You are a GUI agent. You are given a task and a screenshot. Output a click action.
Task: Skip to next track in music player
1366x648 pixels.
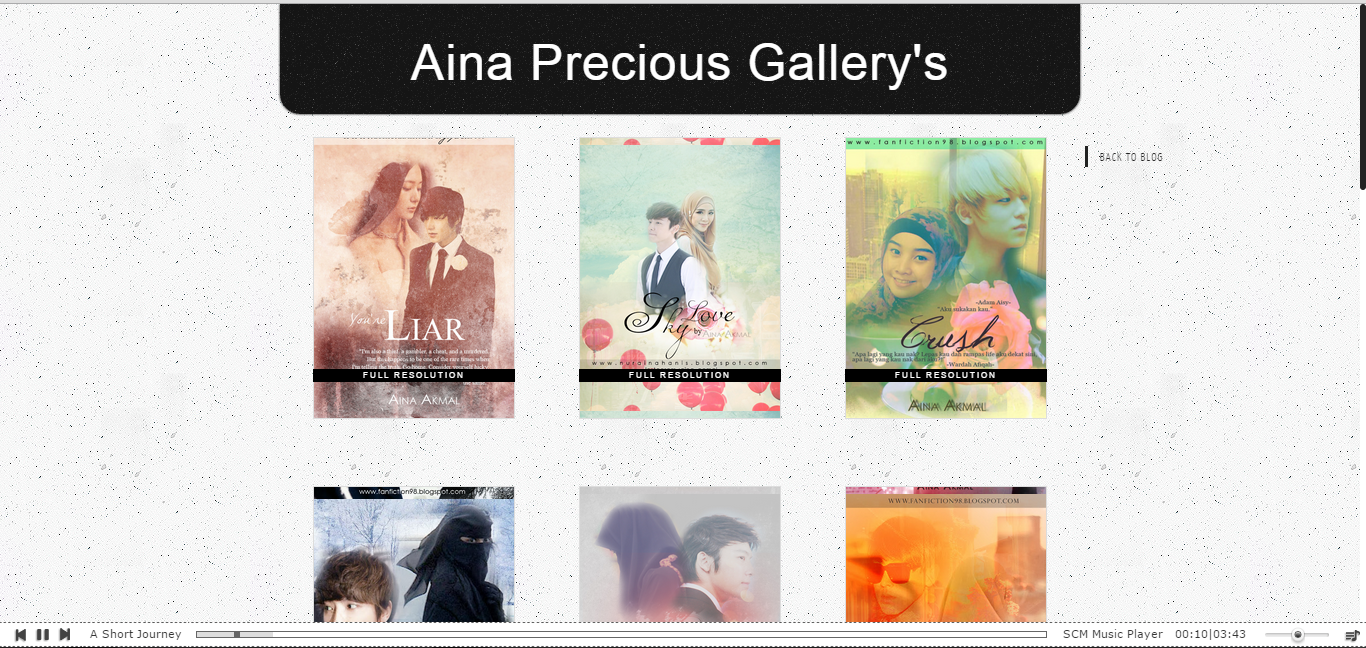pos(65,635)
